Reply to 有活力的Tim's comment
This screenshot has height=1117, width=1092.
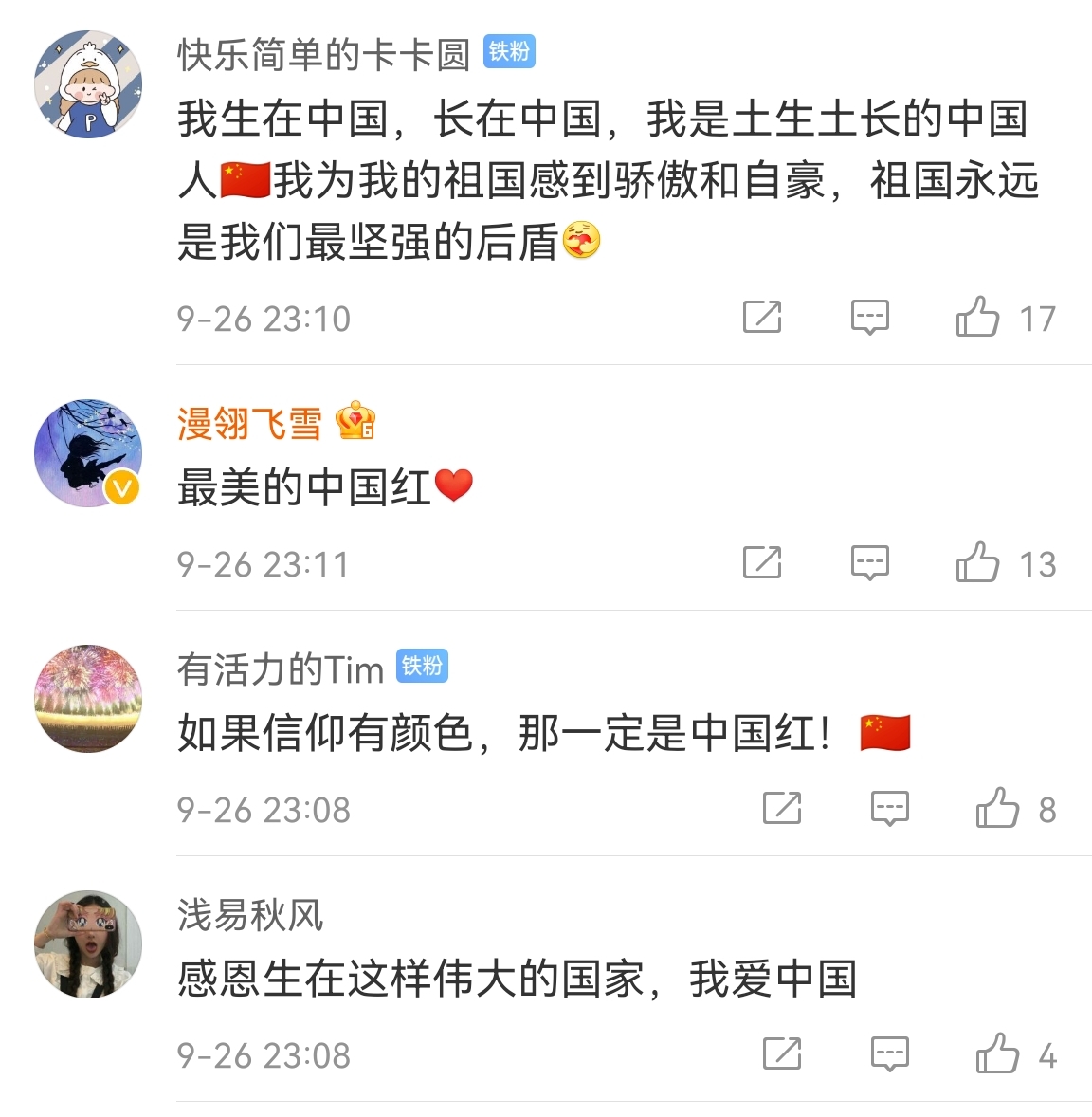point(889,809)
